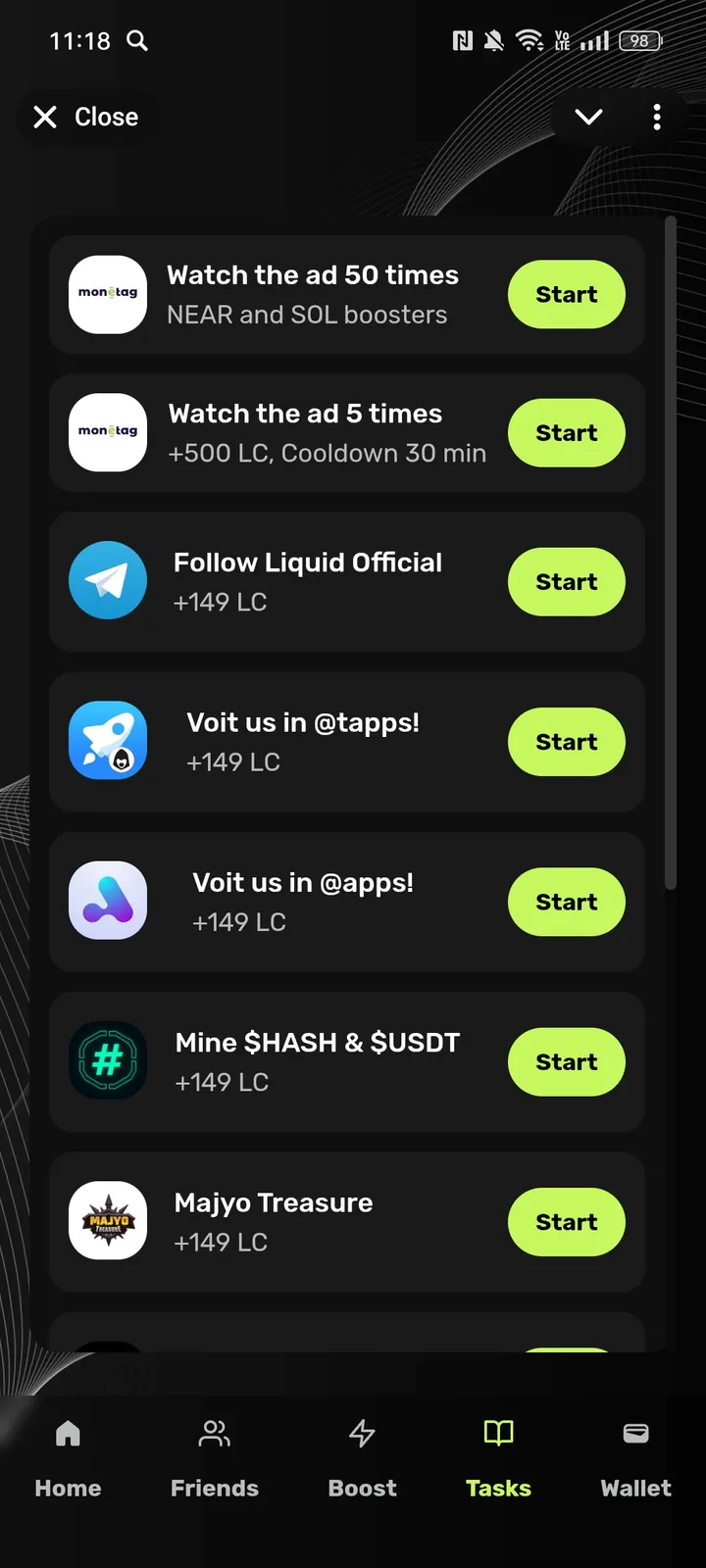
Task: Start the Majyo Treasure task
Action: pos(566,1221)
